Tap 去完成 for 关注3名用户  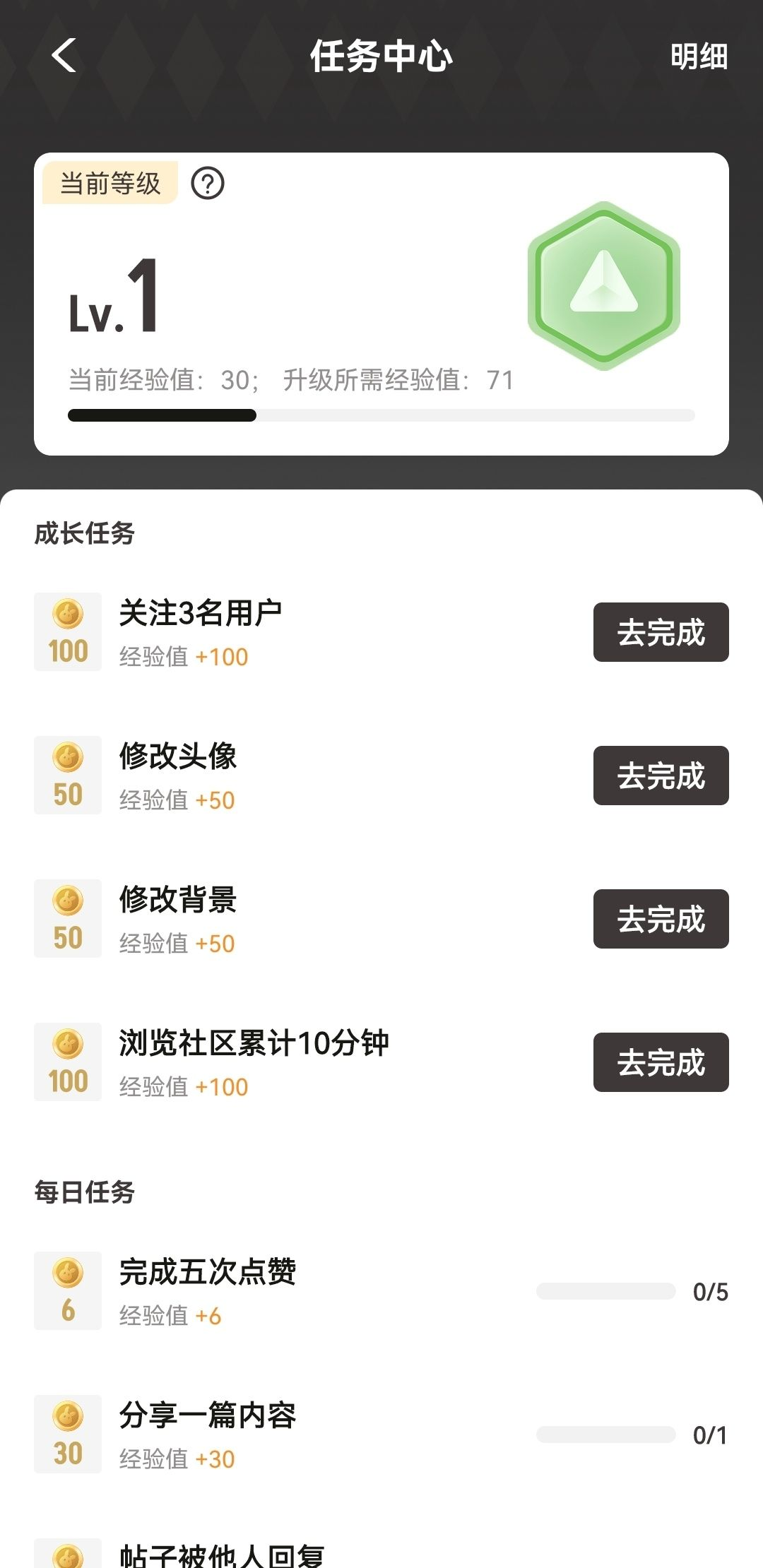[x=661, y=632]
